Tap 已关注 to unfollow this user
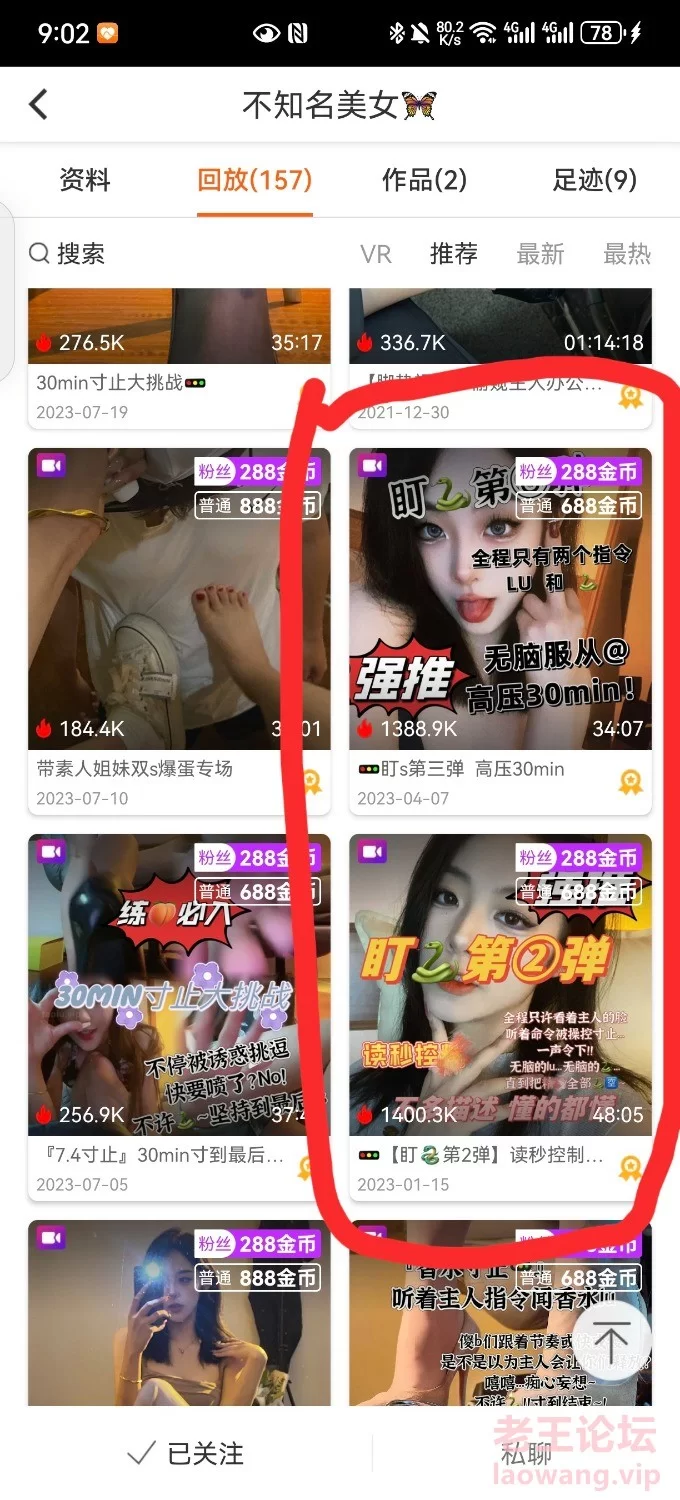Viewport: 680px width, 1500px height. coord(187,1453)
